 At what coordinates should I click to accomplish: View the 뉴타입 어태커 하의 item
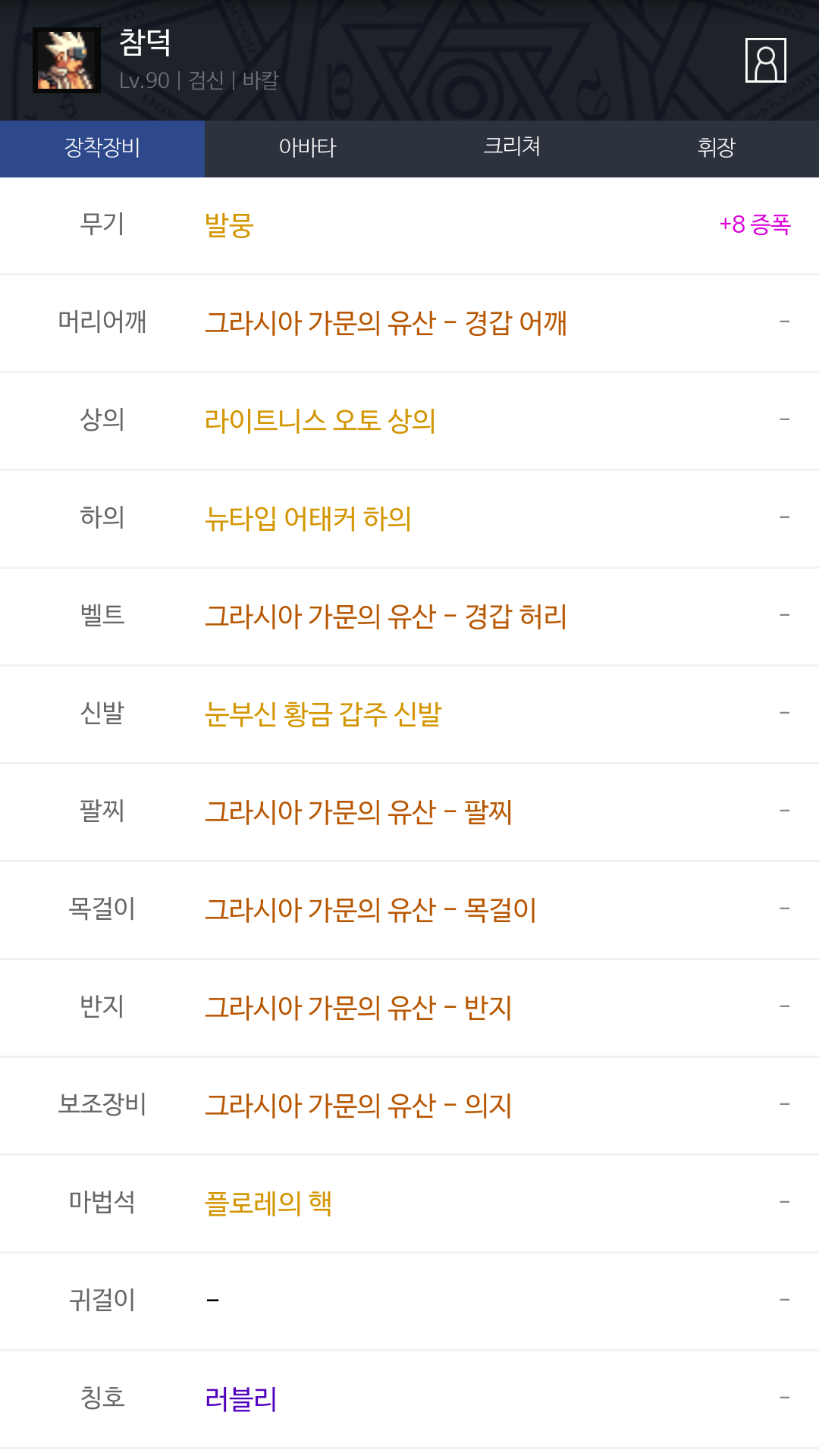point(308,519)
